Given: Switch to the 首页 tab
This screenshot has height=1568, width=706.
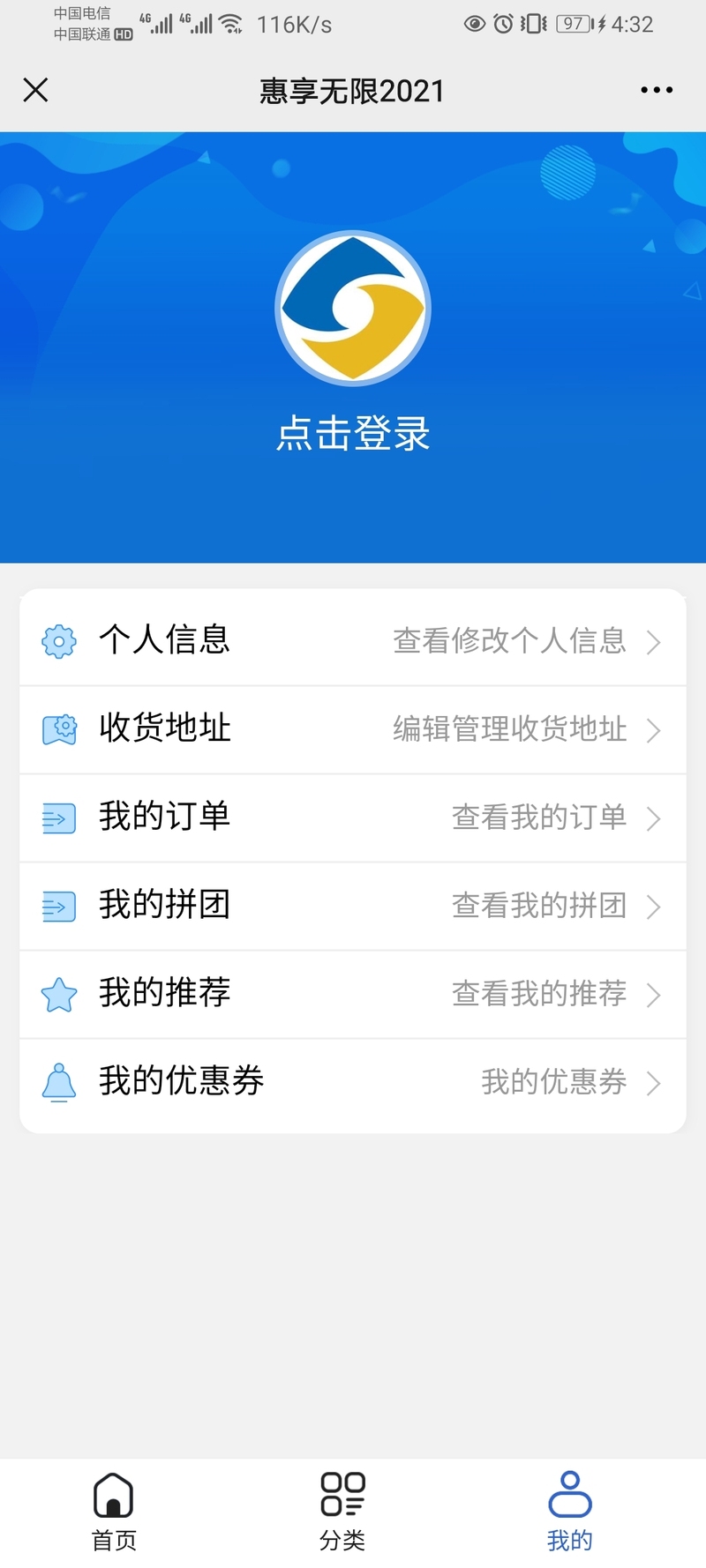Looking at the screenshot, I should (114, 1512).
